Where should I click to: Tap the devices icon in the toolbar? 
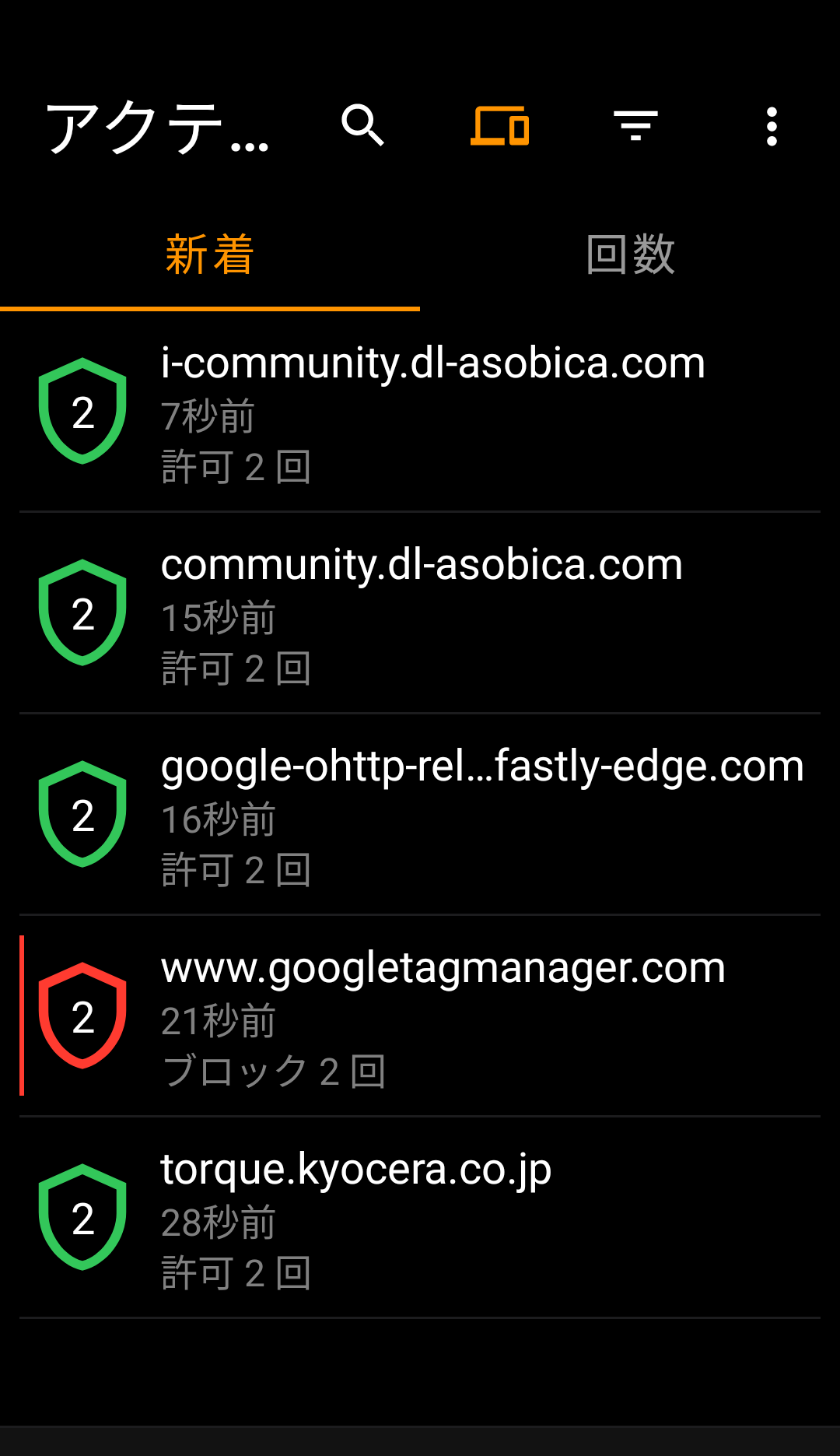click(499, 126)
